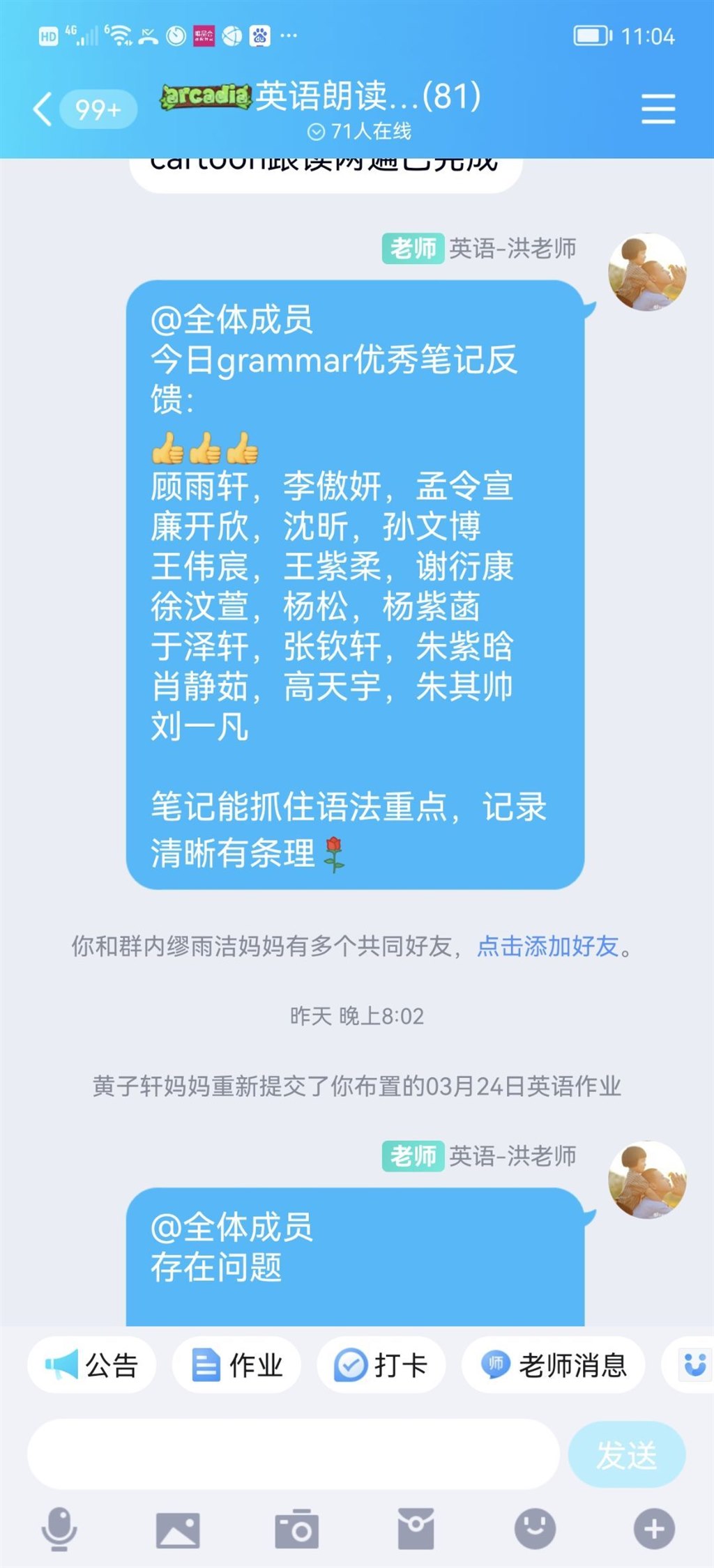Tap the 点击添加好友 link
This screenshot has height=1568, width=714.
547,946
